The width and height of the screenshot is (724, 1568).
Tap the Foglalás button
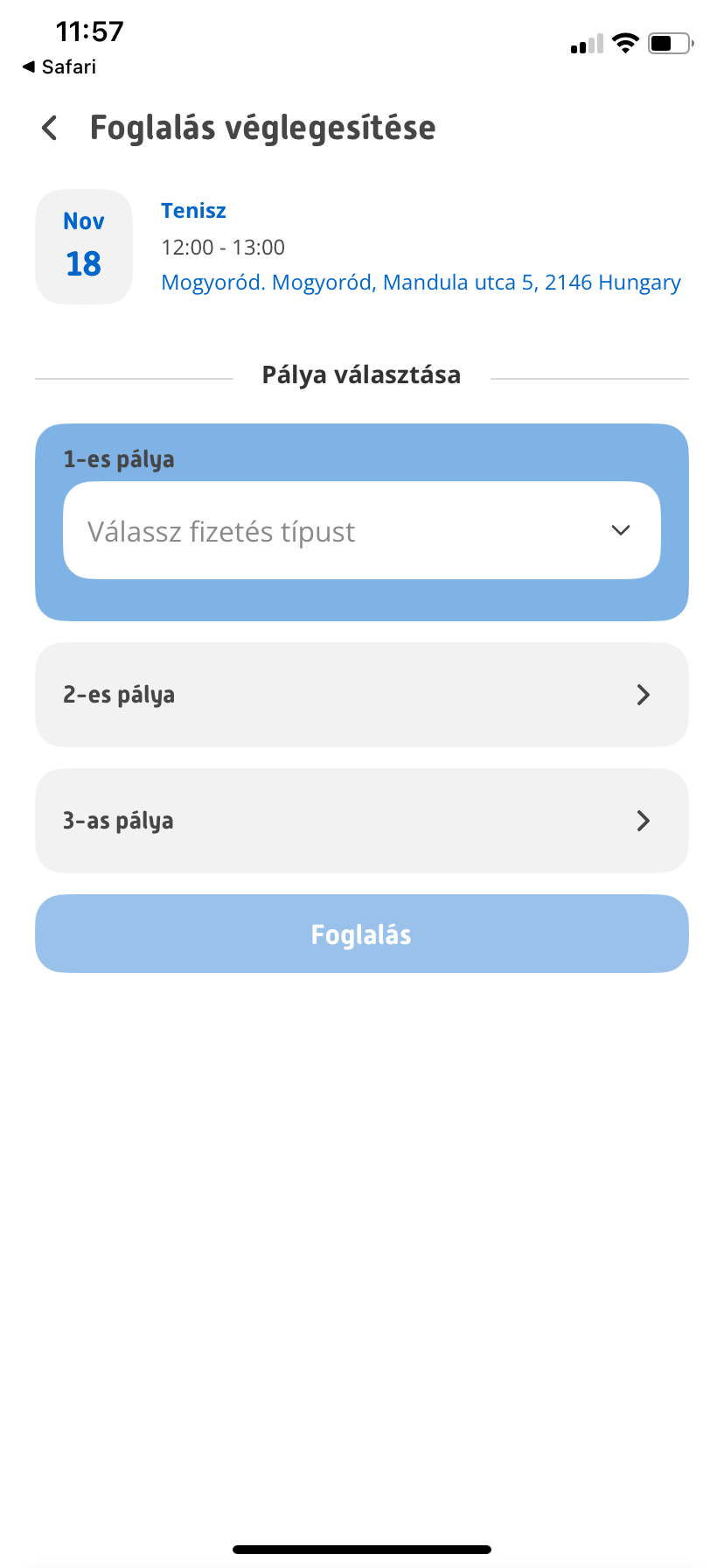[361, 934]
